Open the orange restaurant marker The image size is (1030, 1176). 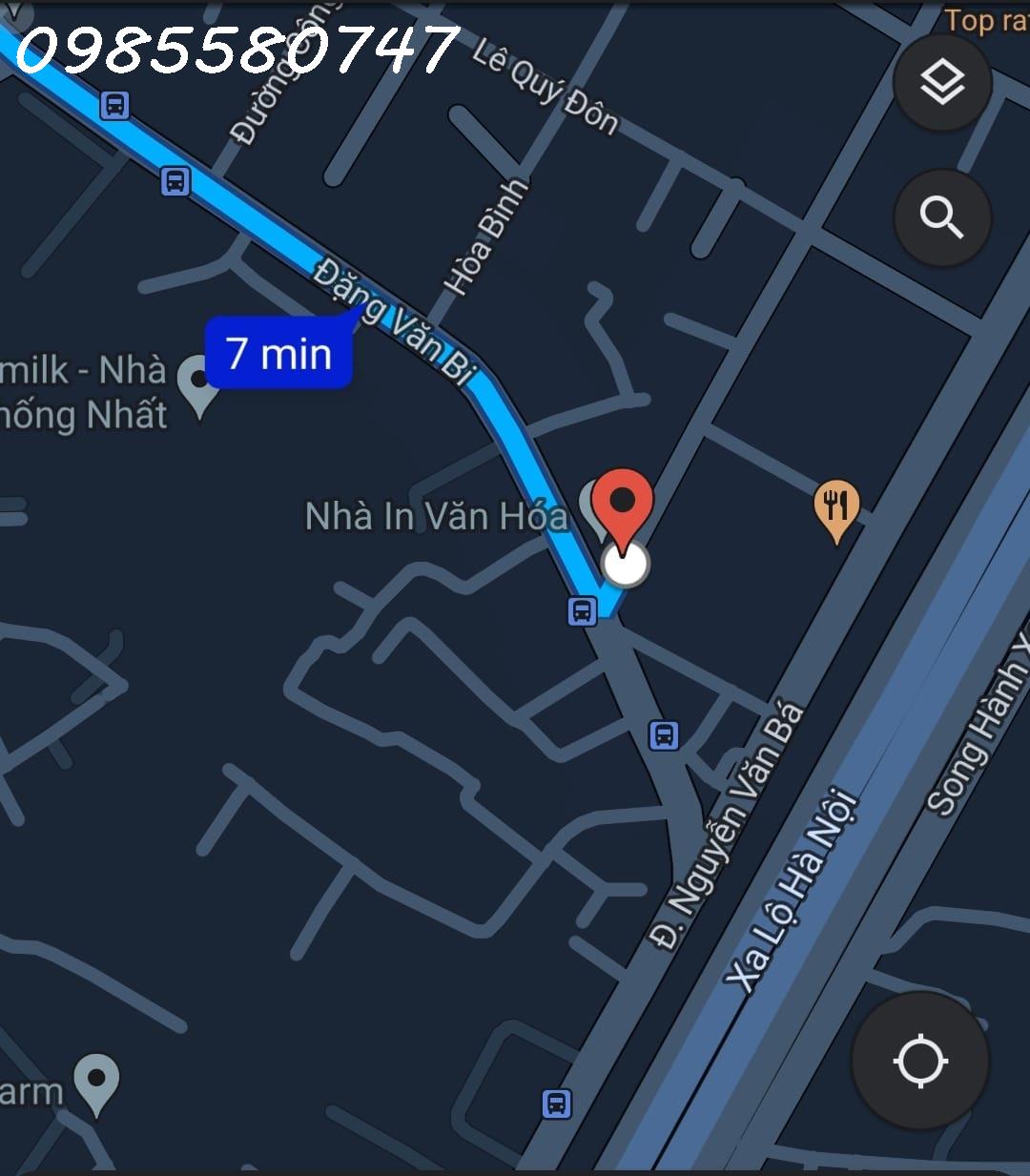tap(836, 506)
